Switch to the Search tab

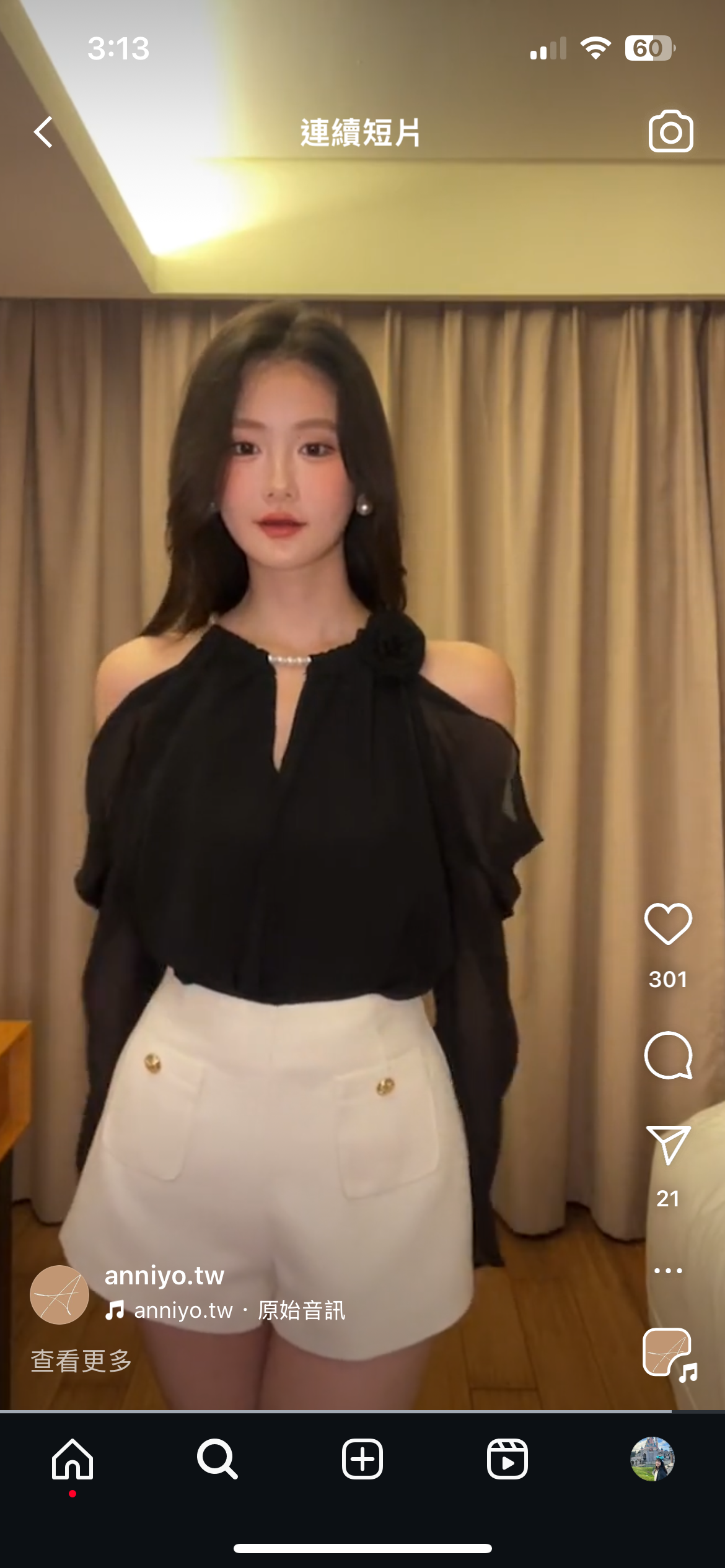217,1459
